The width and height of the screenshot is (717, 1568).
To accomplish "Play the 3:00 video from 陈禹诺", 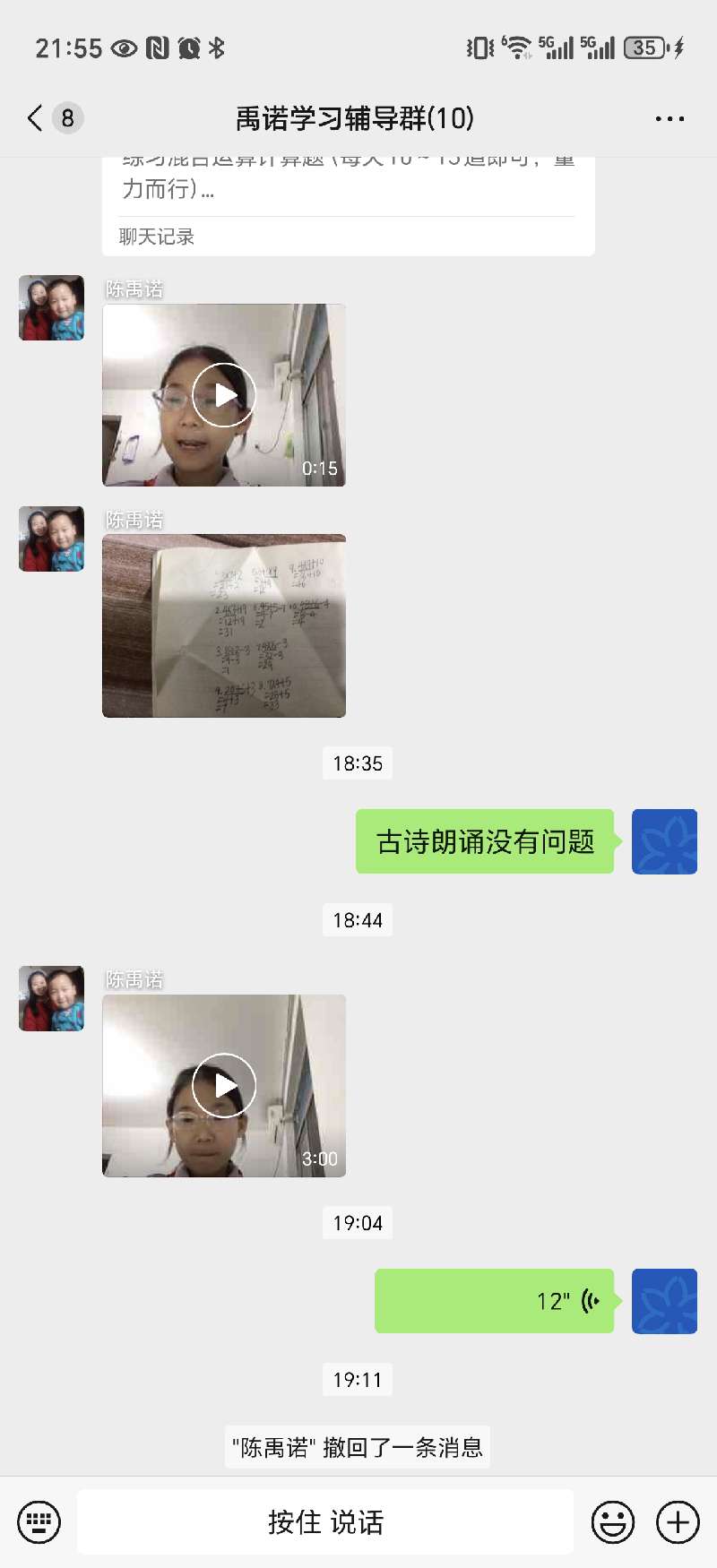I will point(224,1085).
